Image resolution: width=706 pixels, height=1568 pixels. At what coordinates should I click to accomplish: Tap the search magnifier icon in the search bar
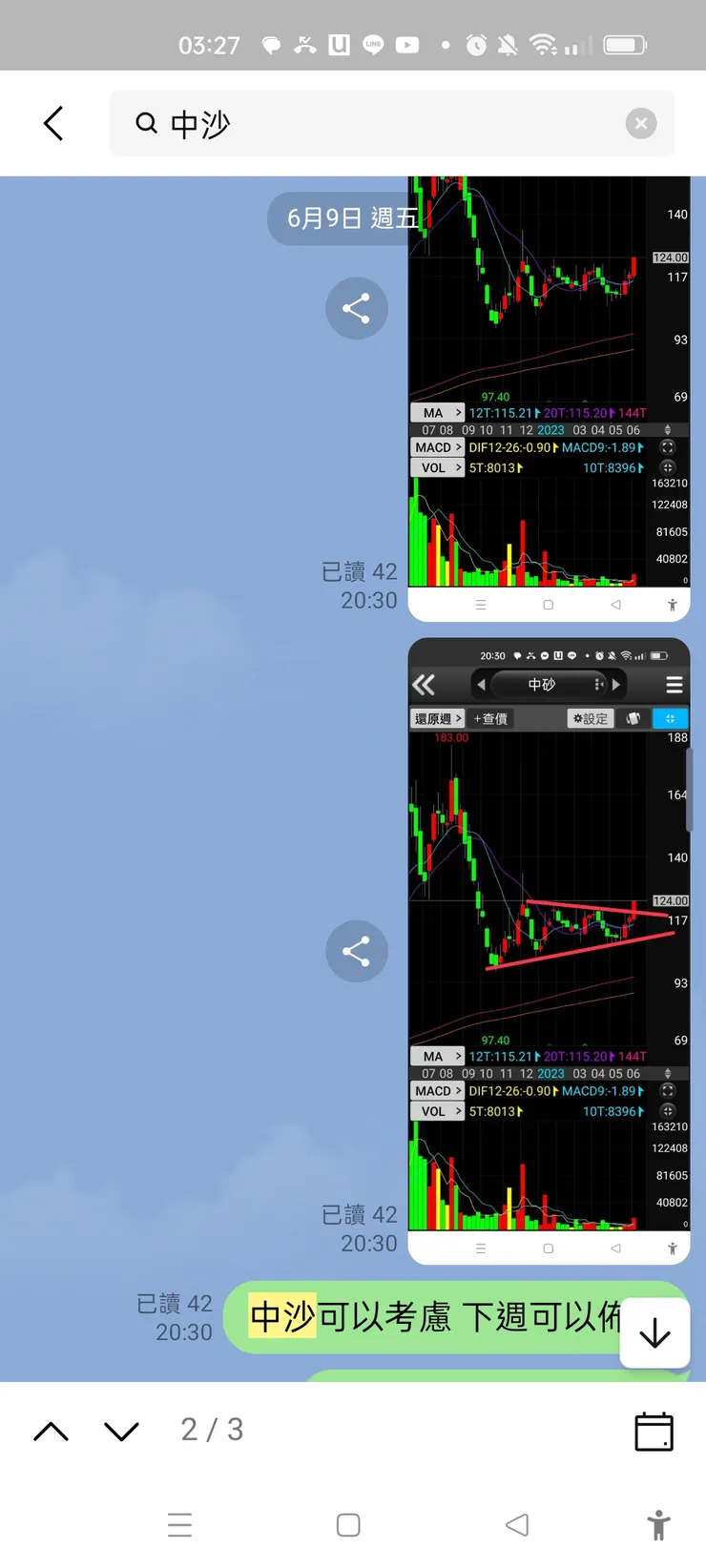point(146,123)
